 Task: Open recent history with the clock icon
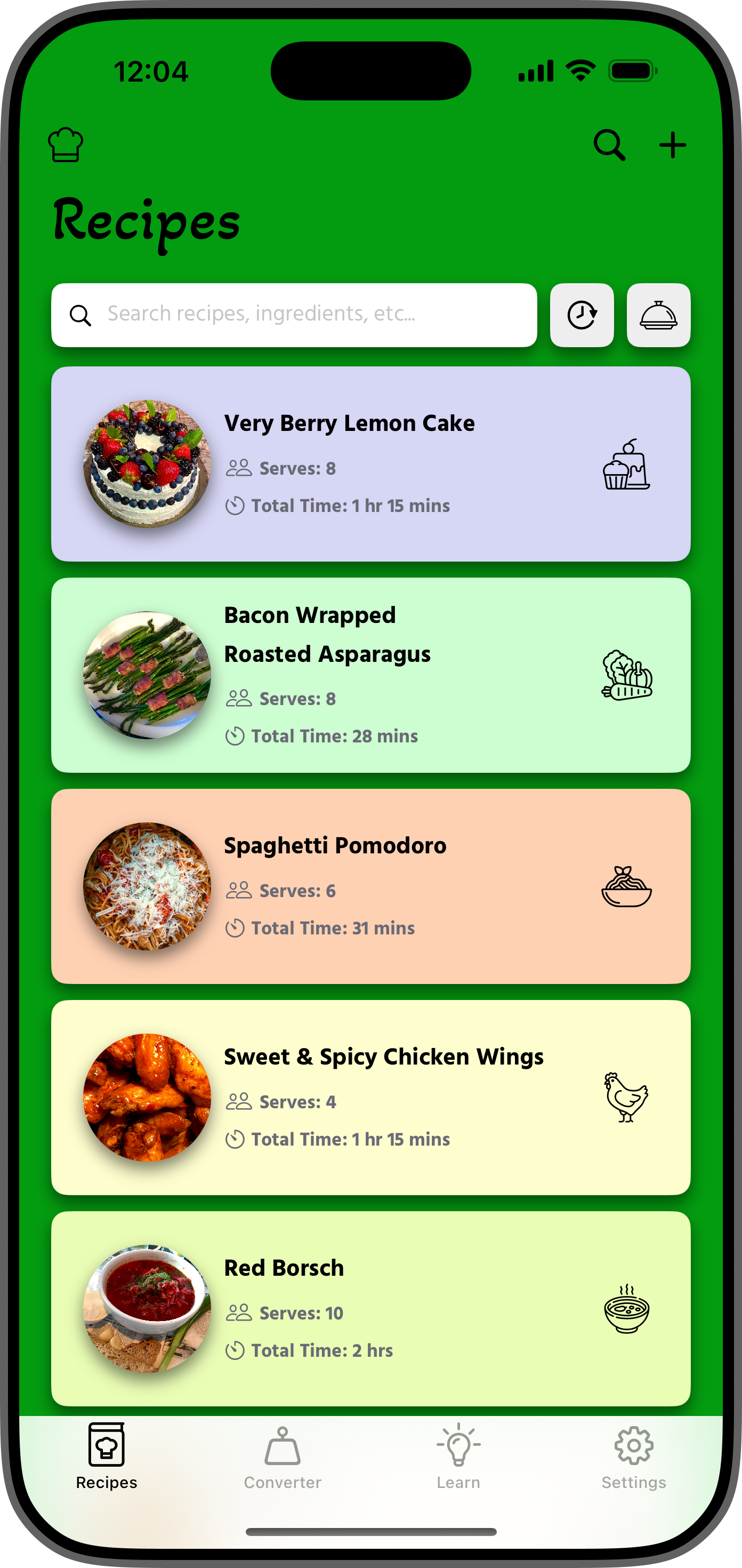582,314
